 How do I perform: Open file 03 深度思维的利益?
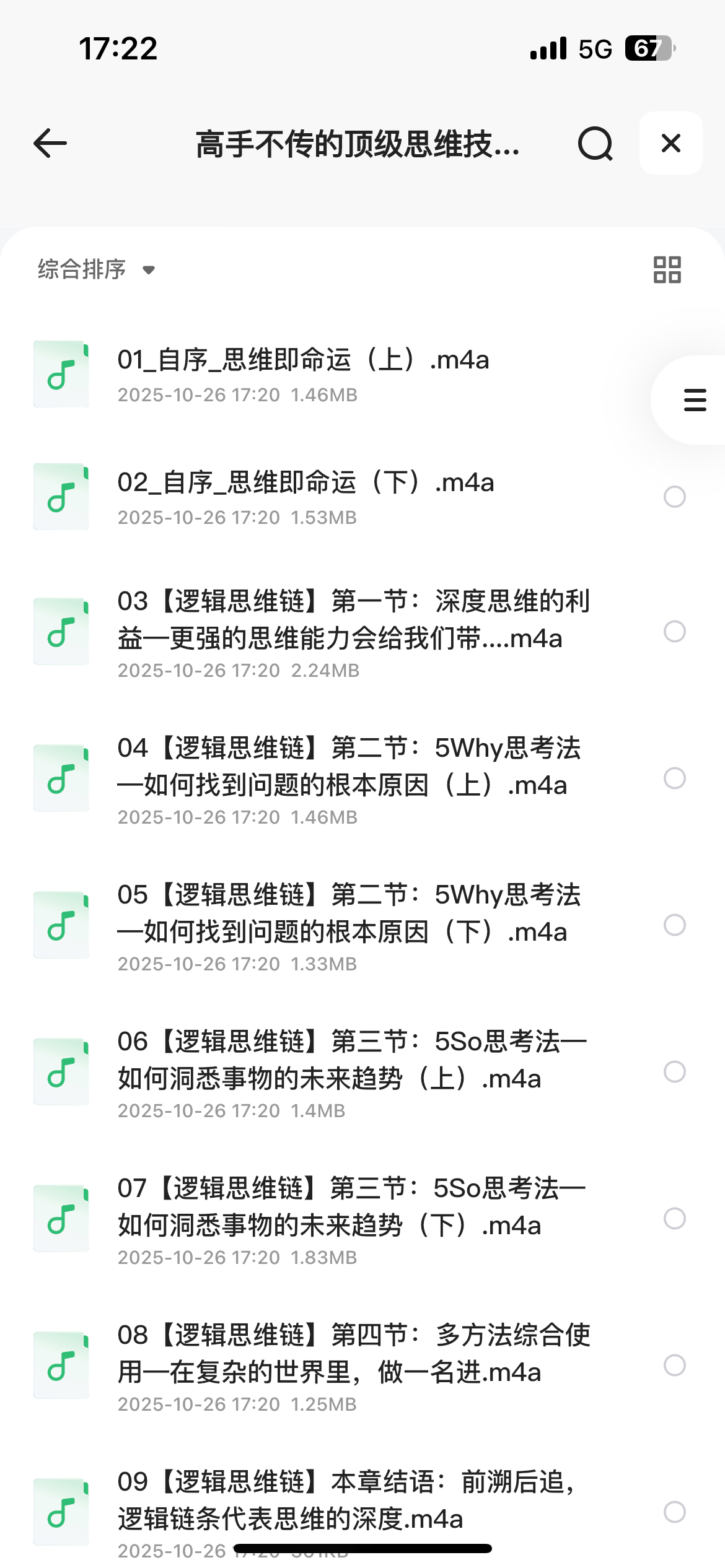(353, 632)
